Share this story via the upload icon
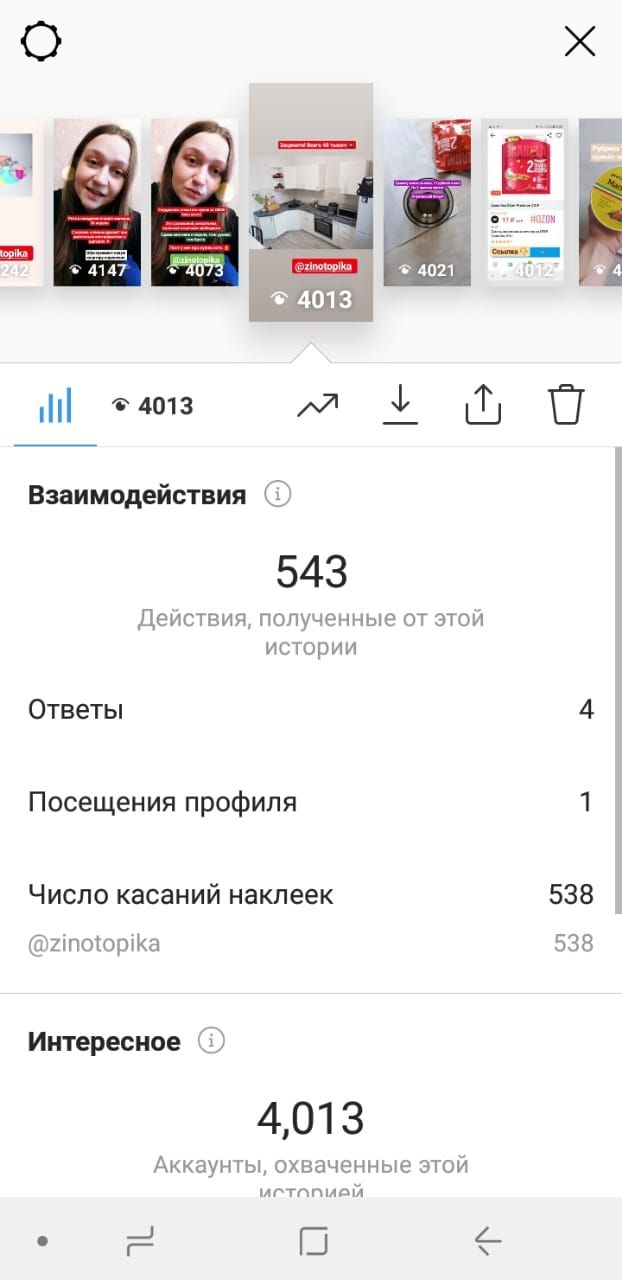 tap(483, 405)
